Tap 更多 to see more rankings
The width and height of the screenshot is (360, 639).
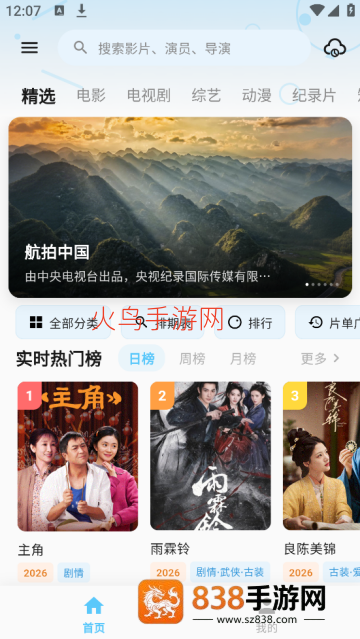pos(320,359)
